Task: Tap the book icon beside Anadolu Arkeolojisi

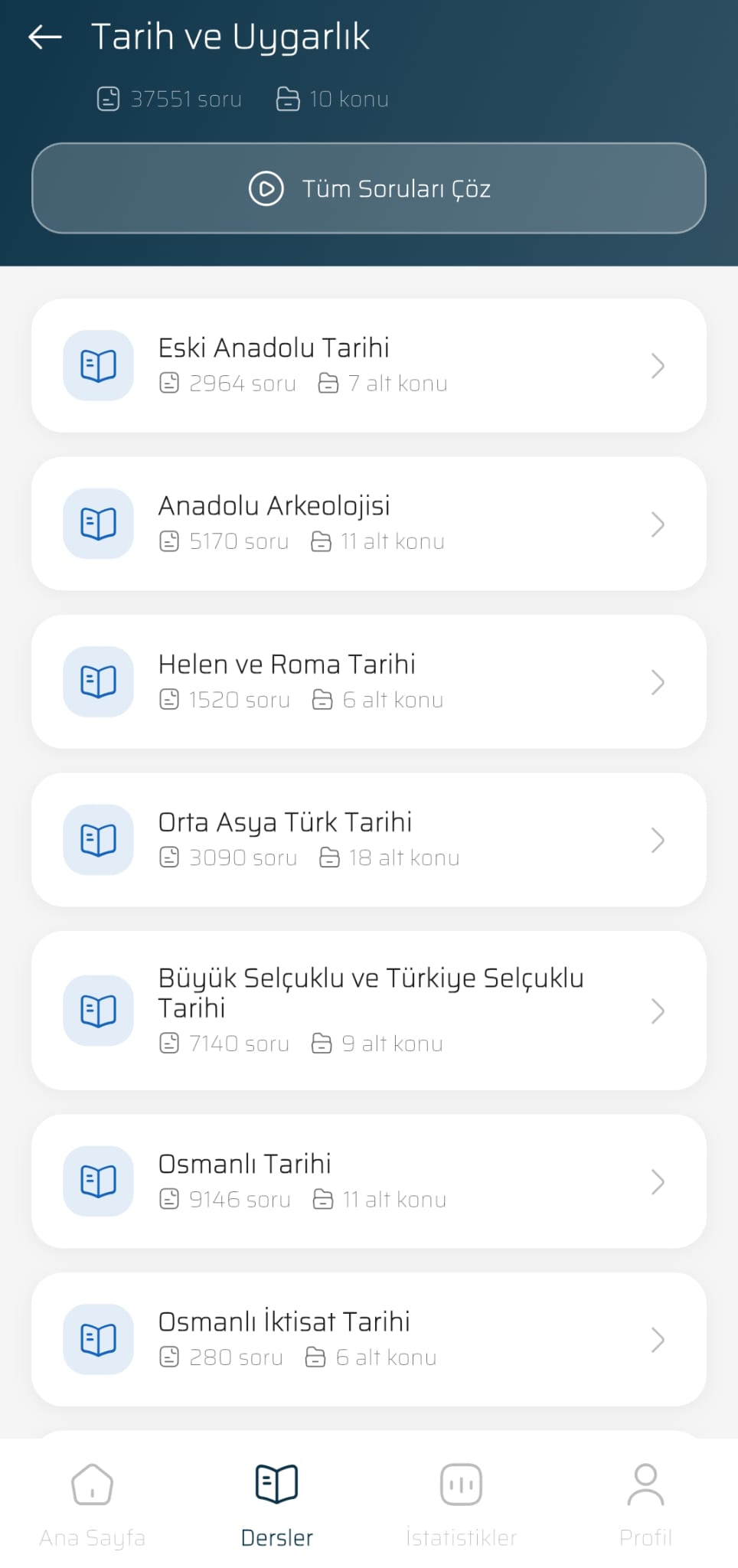Action: (x=98, y=523)
